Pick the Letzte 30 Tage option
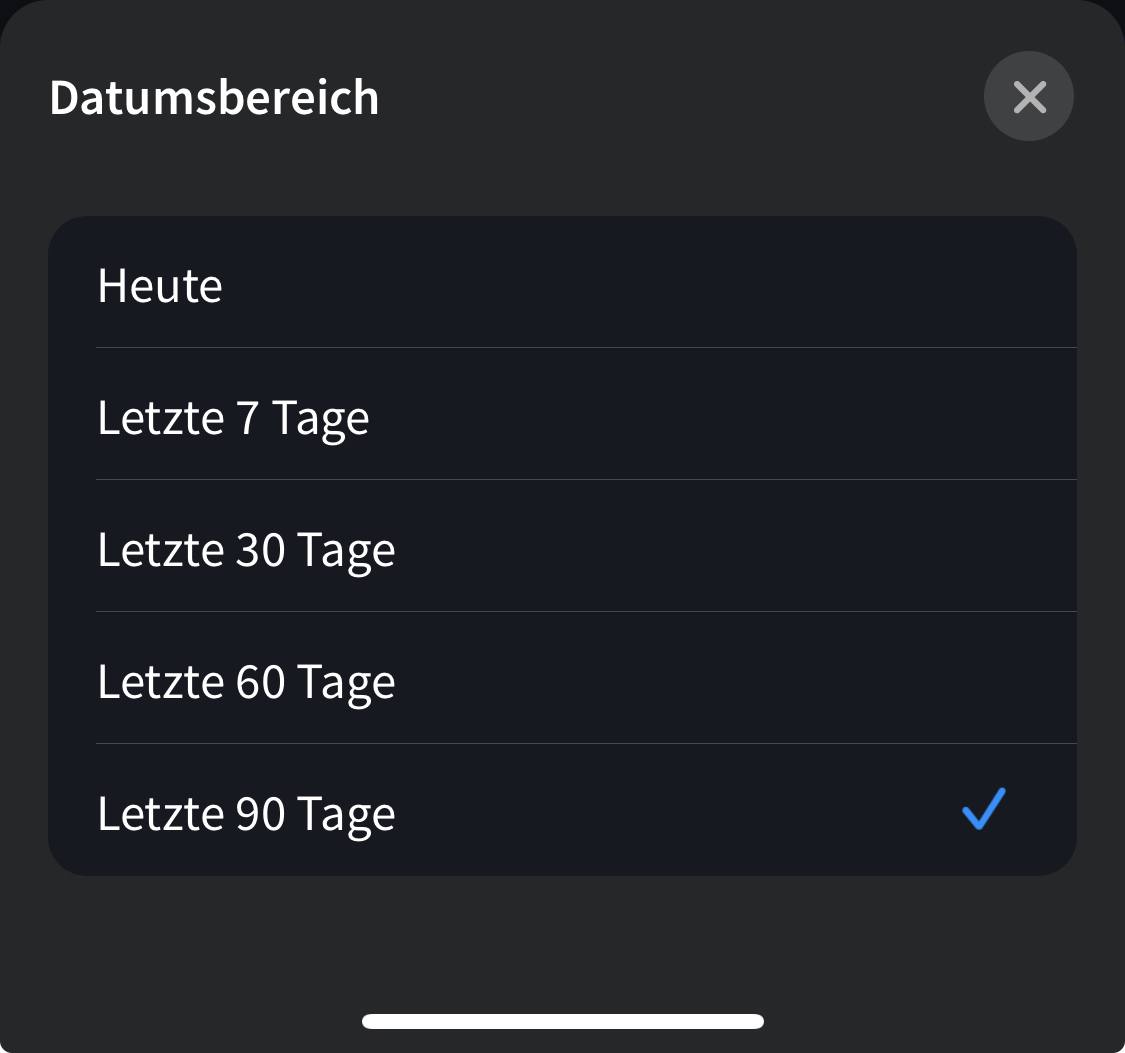The width and height of the screenshot is (1125, 1053). click(562, 548)
